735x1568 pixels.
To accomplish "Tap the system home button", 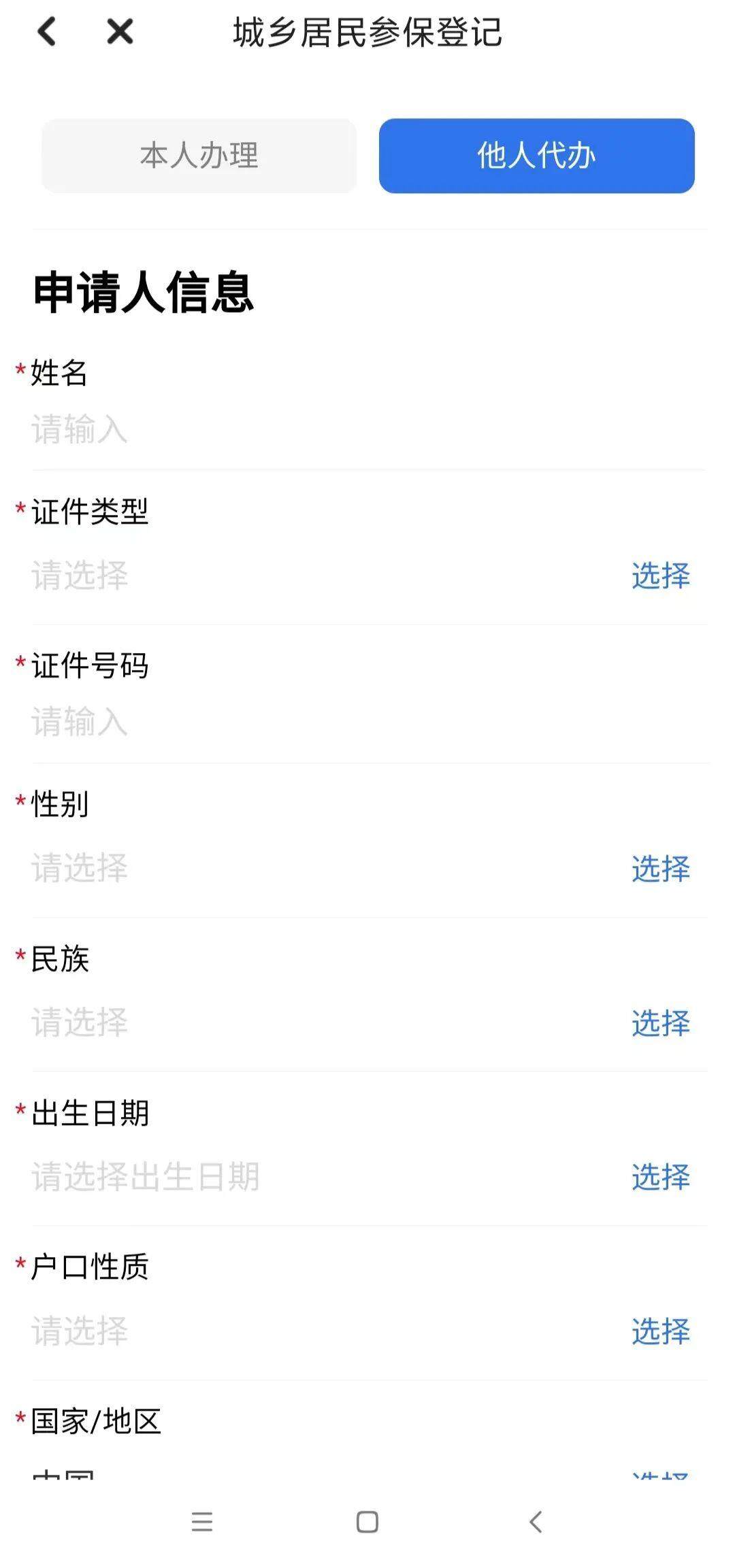I will (367, 1522).
